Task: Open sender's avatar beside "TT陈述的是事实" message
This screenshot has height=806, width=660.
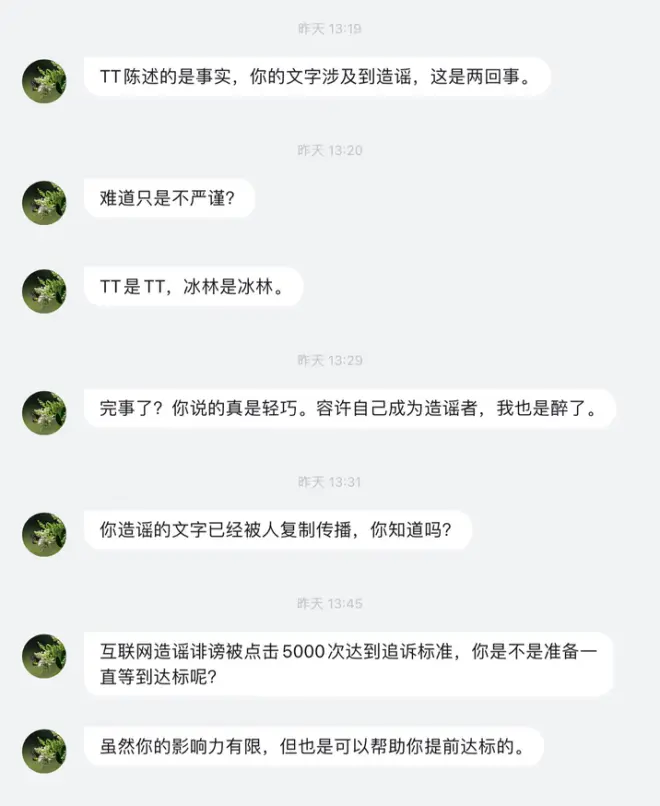Action: click(x=44, y=81)
